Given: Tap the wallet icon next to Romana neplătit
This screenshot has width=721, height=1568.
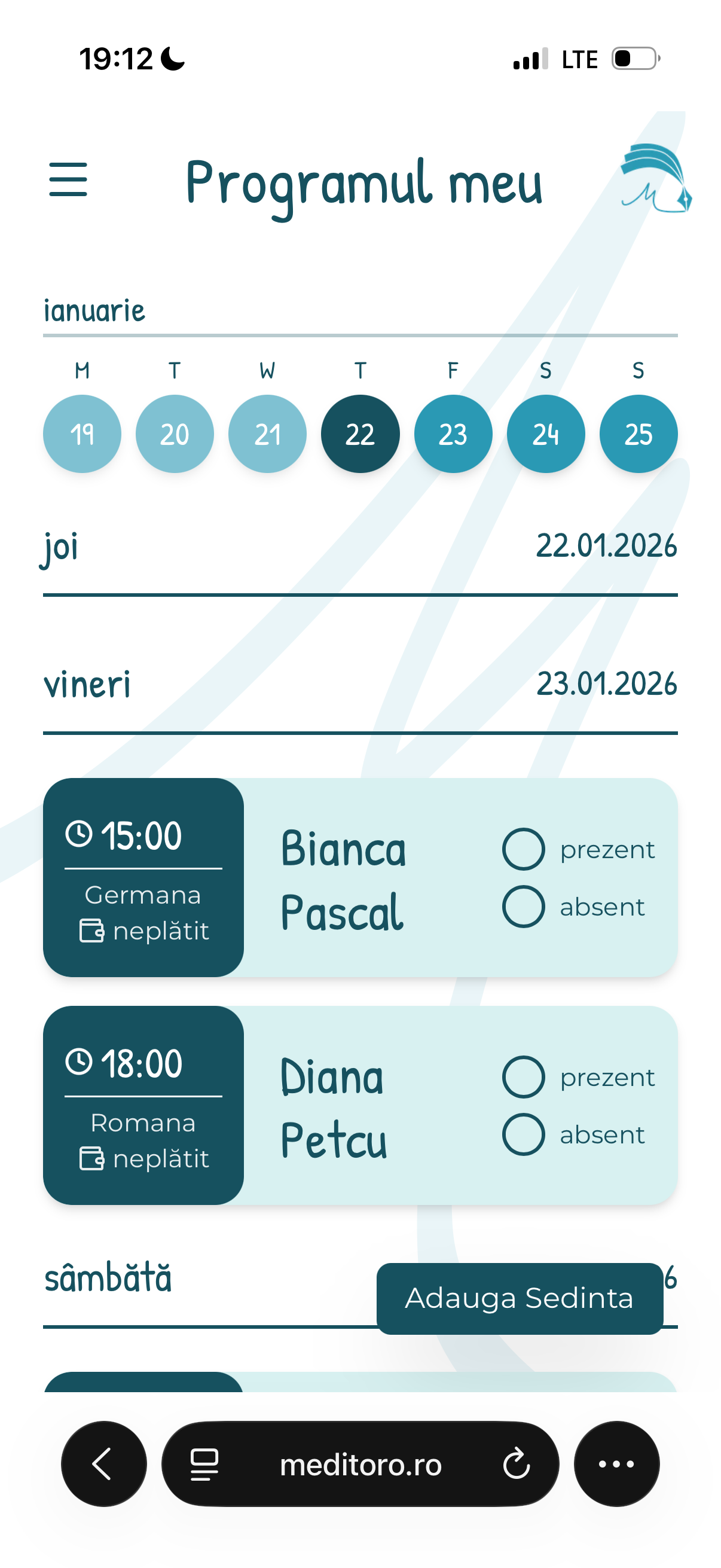Looking at the screenshot, I should point(93,1158).
